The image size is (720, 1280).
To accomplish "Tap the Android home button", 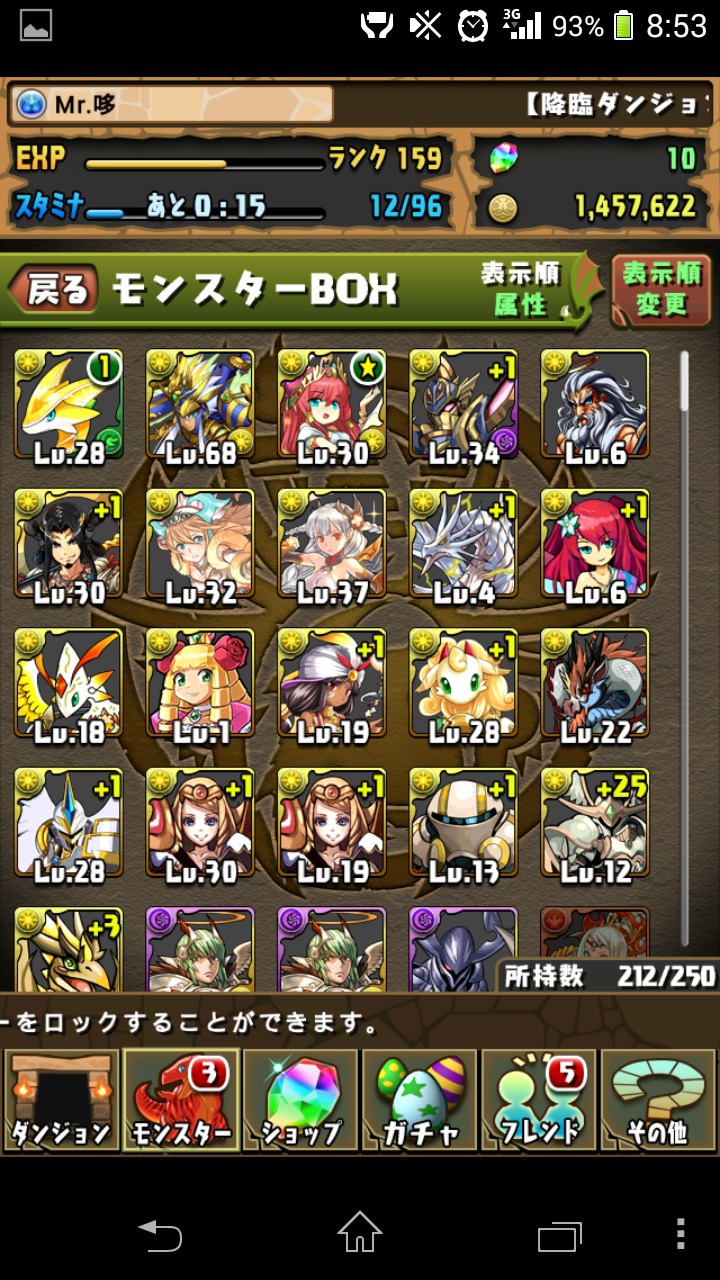I will click(x=360, y=1233).
